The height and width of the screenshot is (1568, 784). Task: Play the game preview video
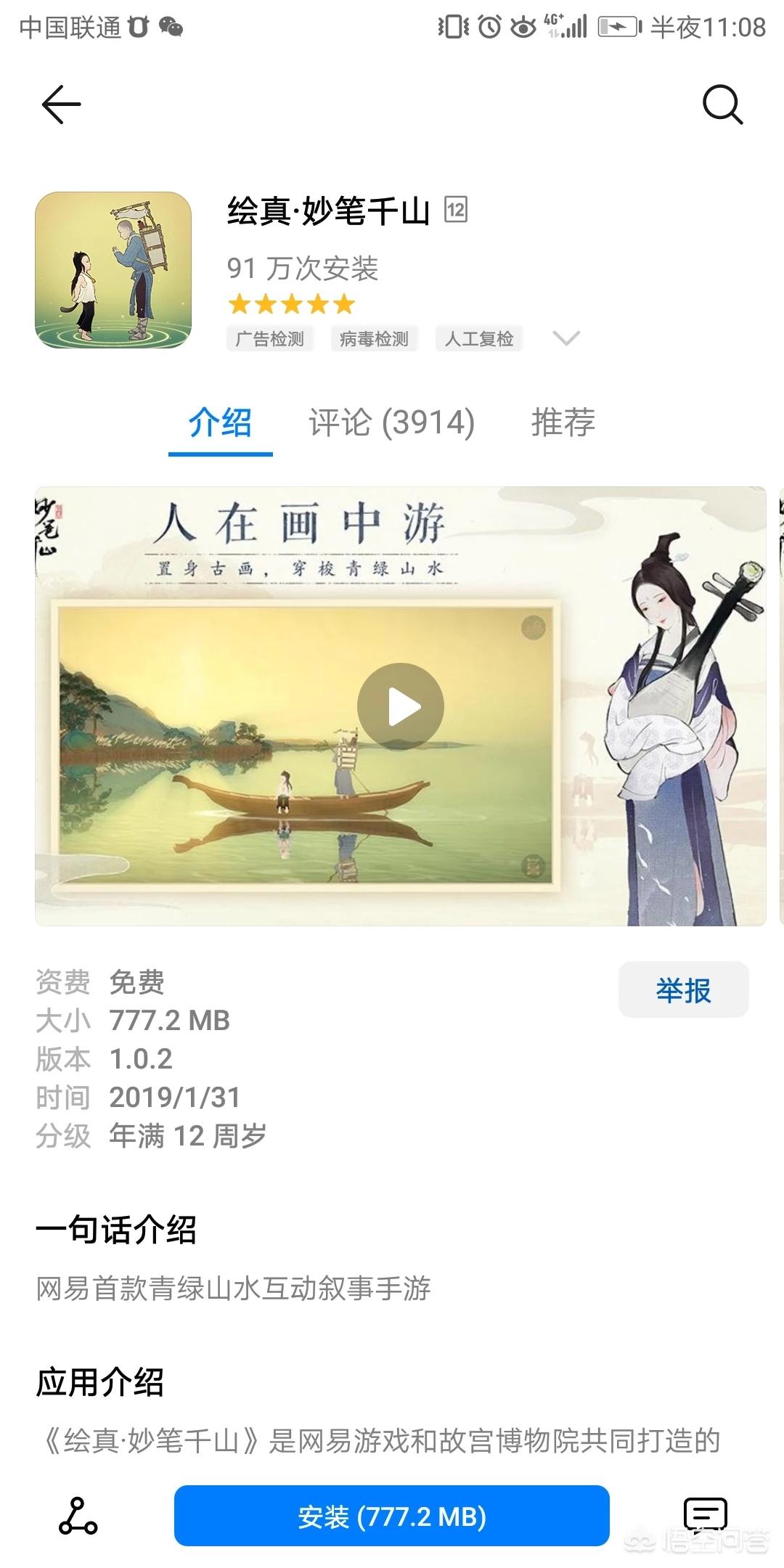coord(401,706)
